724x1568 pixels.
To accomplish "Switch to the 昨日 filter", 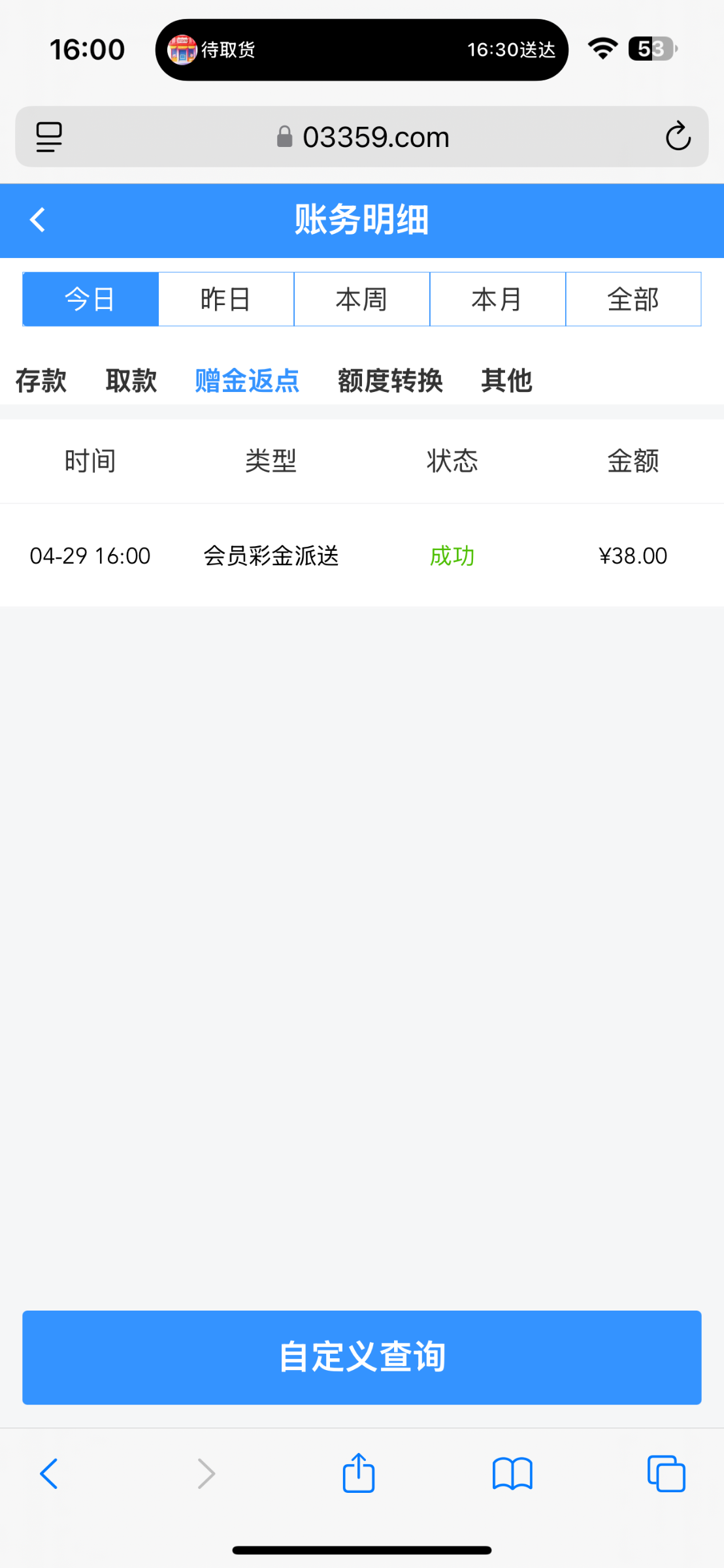I will (x=226, y=299).
